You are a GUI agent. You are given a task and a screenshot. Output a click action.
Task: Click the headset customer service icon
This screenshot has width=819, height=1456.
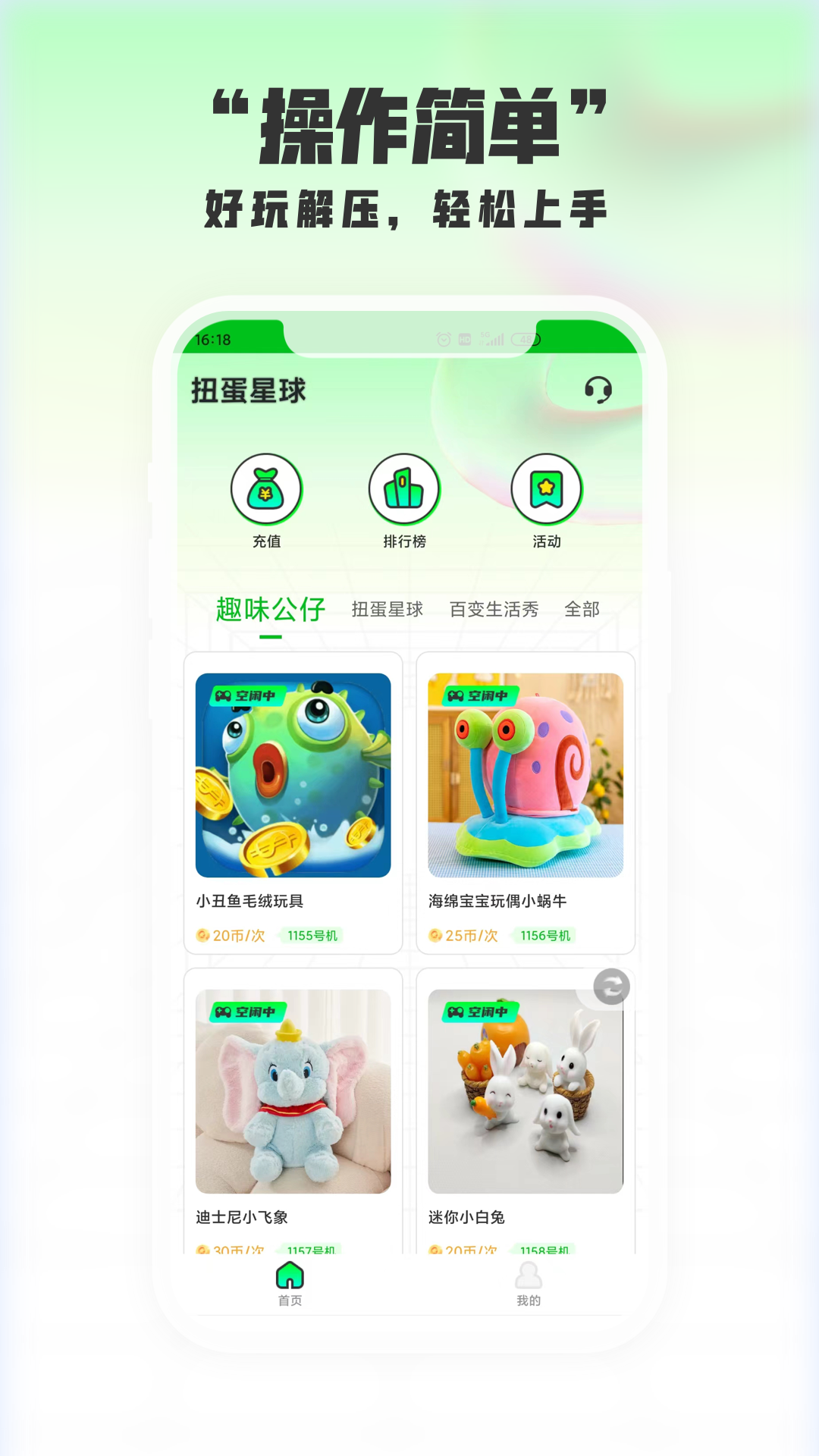[x=596, y=389]
